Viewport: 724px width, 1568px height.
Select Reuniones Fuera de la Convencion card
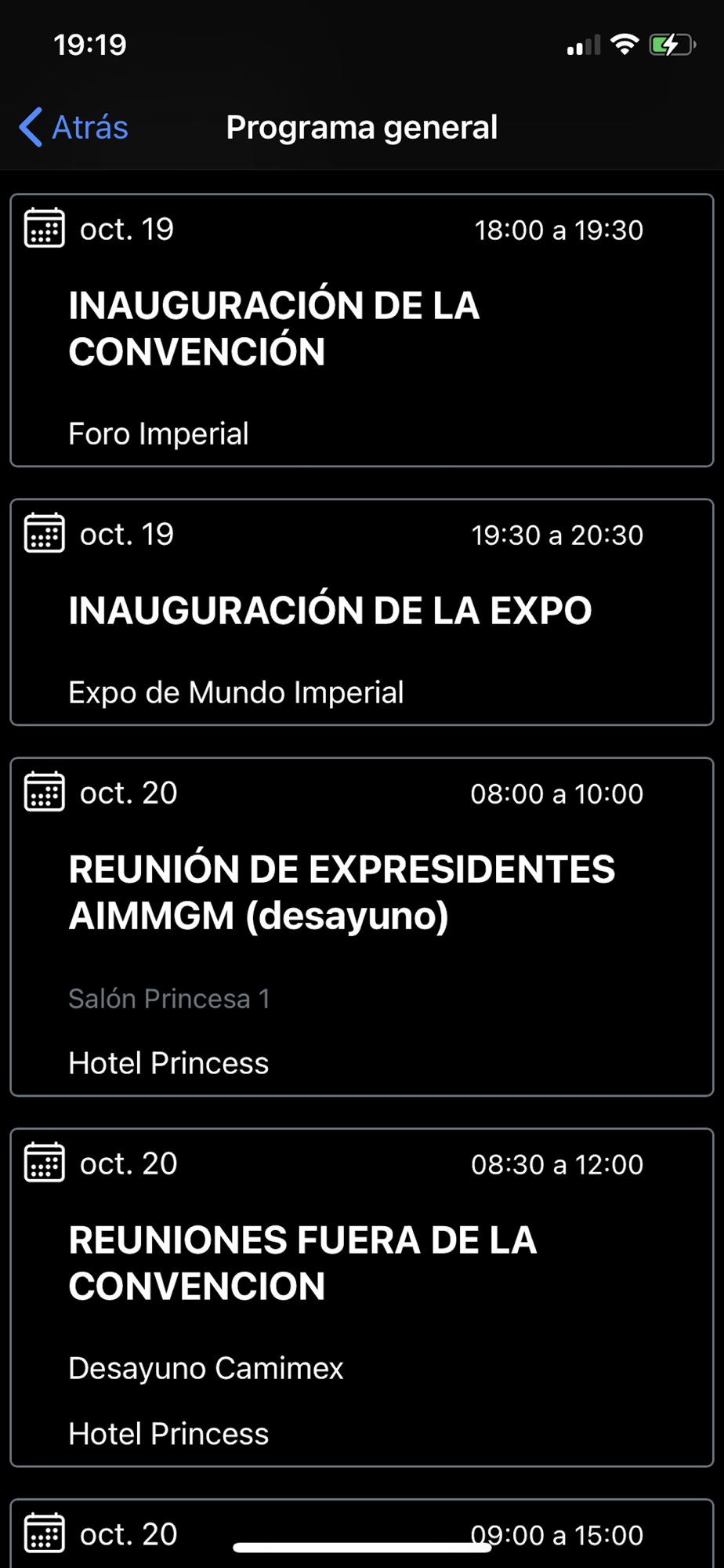(x=362, y=1298)
